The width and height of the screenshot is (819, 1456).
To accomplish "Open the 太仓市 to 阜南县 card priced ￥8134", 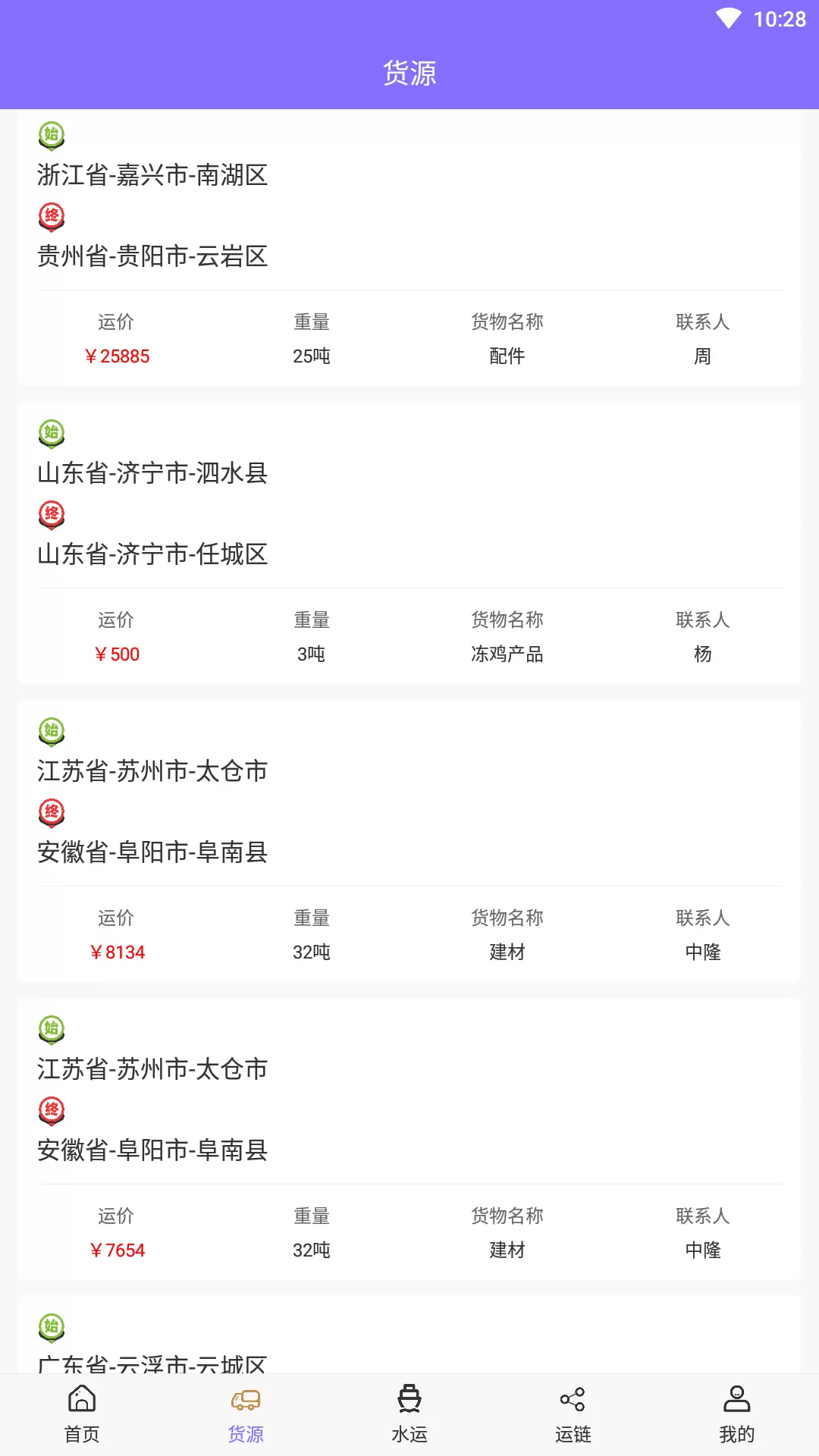I will (x=409, y=841).
